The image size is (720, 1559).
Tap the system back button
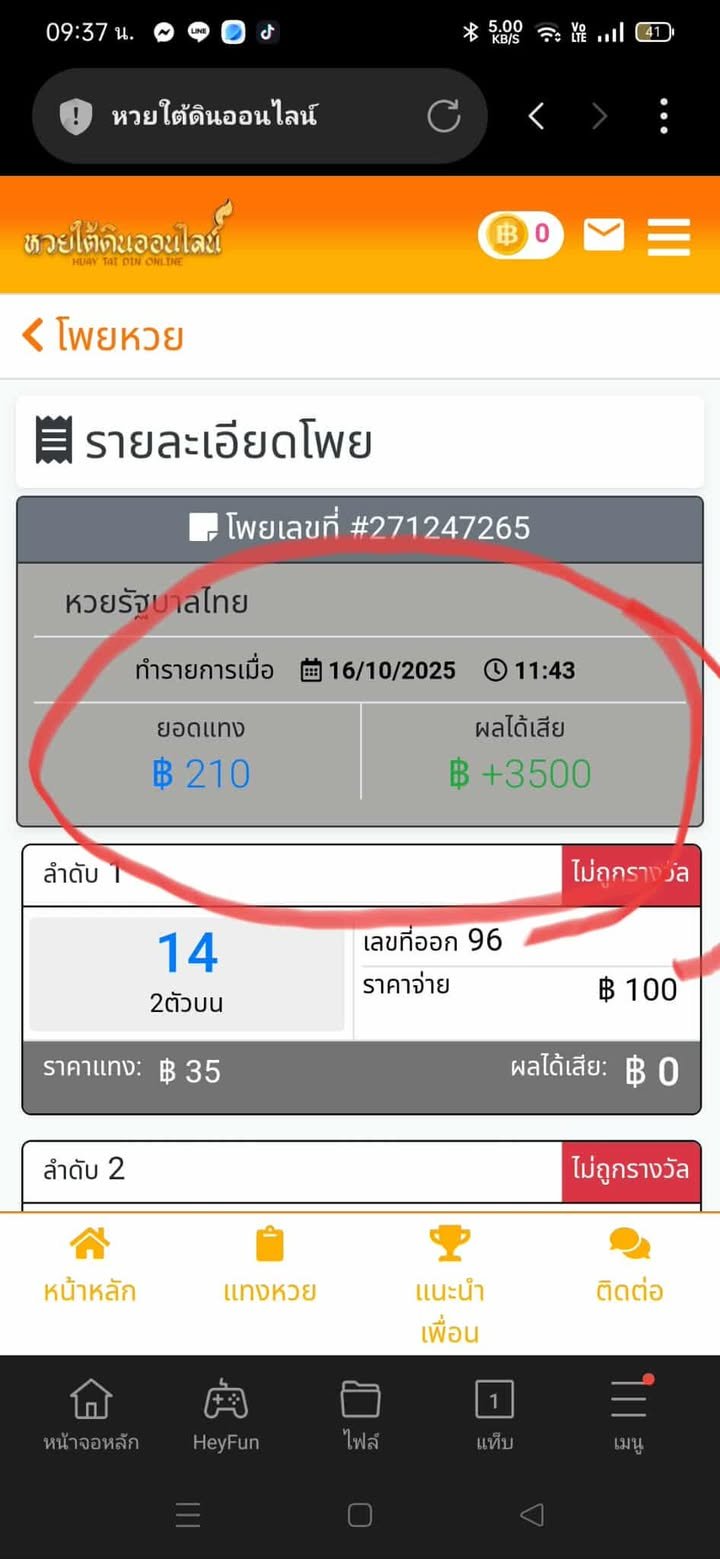tap(532, 1515)
